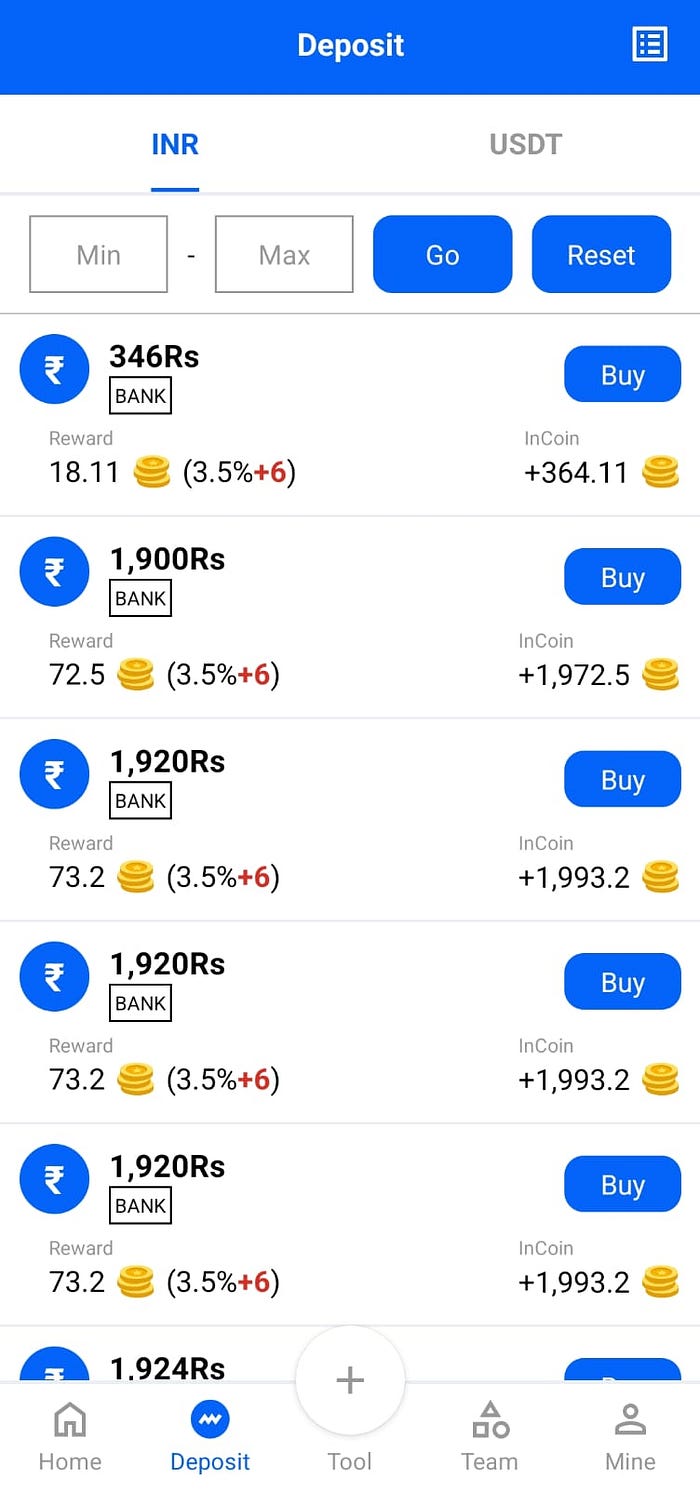Open the deposit records list icon
Screen dimensions: 700x1489
(x=650, y=45)
